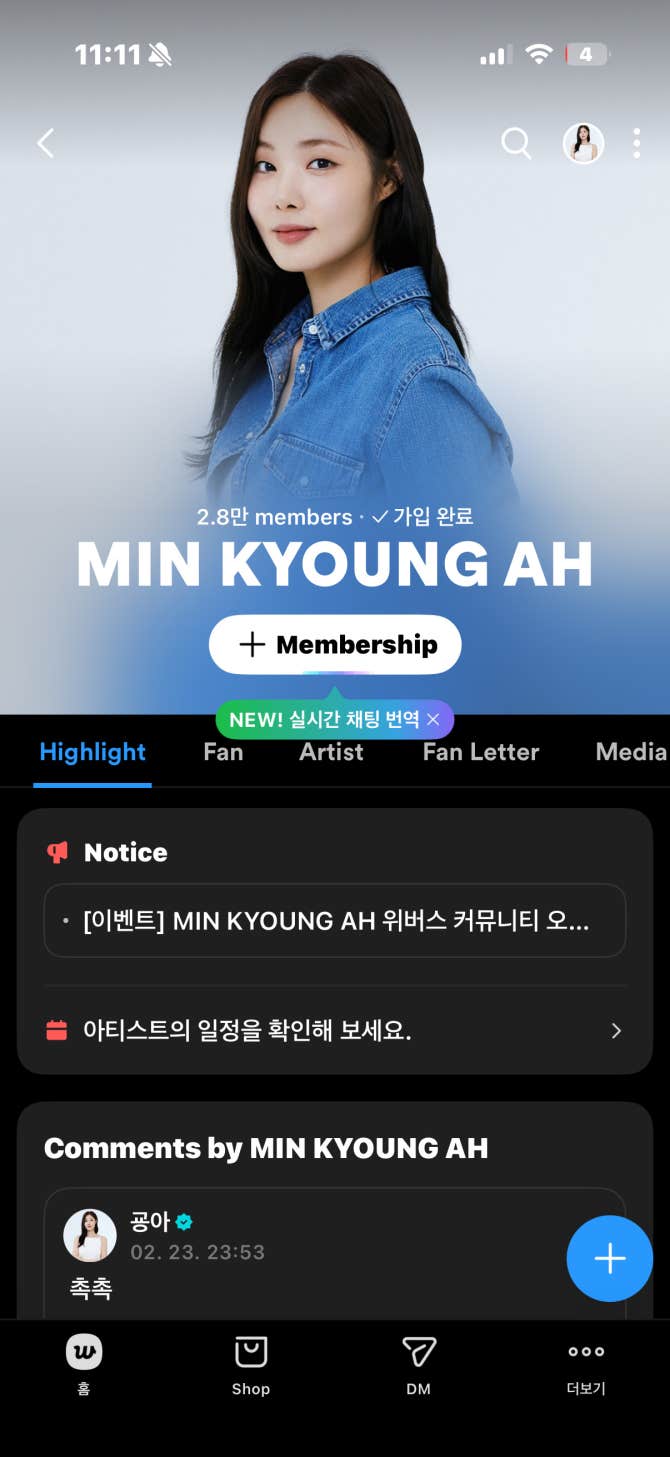Viewport: 670px width, 1457px height.
Task: Open the [이벤트] MIN KYOUNG AH notice
Action: point(335,921)
